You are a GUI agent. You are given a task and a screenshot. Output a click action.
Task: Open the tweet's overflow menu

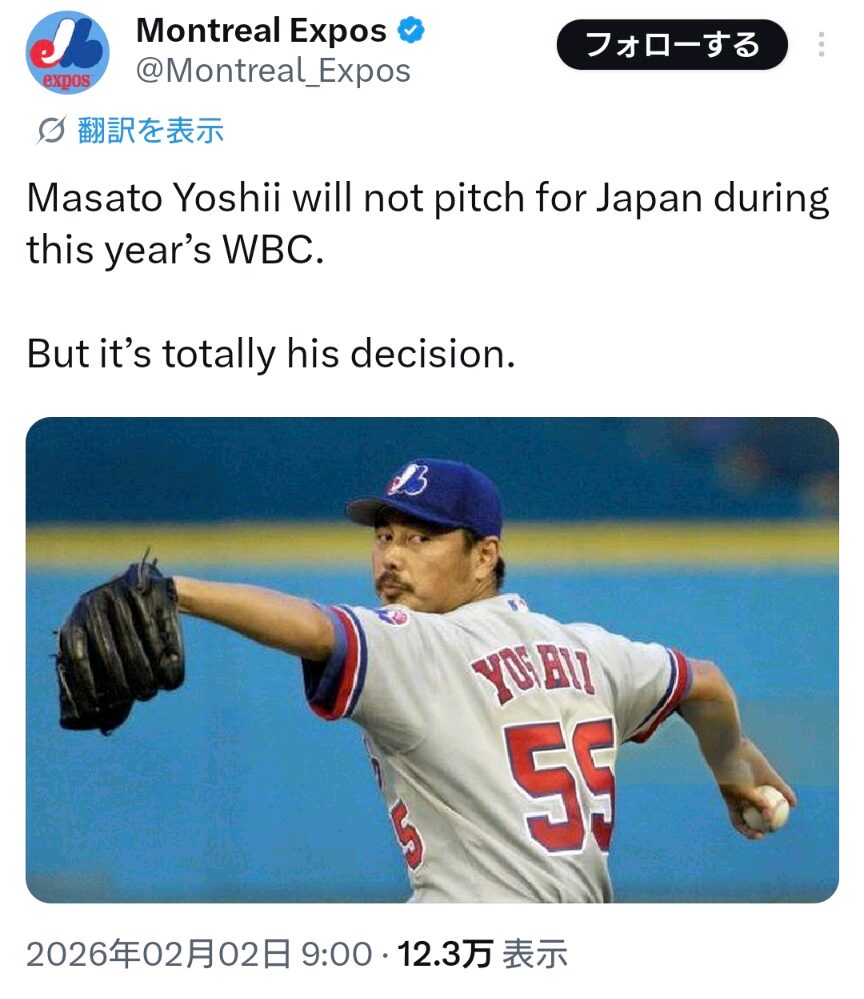pos(822,45)
